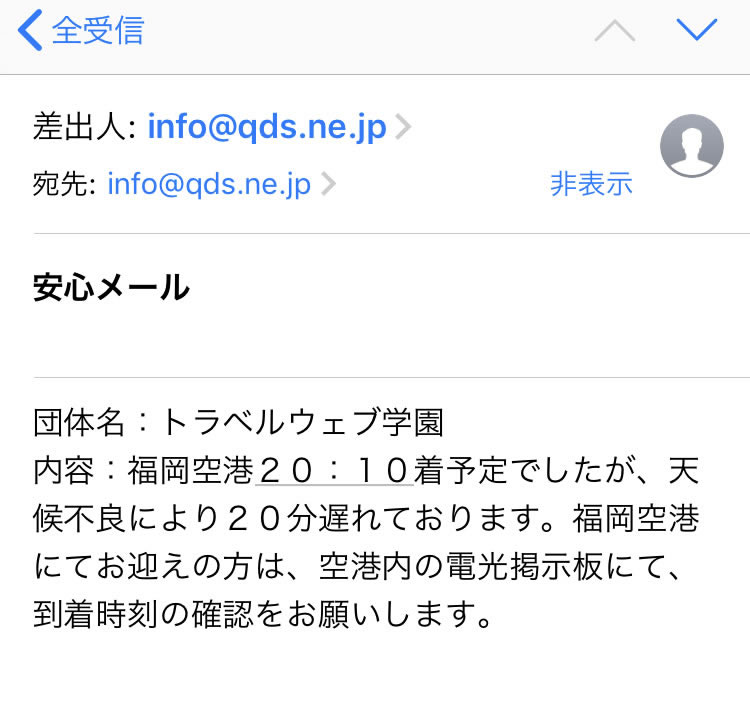This screenshot has height=720, width=750.
Task: Open sender info@qds.ne.jp details
Action: click(267, 127)
